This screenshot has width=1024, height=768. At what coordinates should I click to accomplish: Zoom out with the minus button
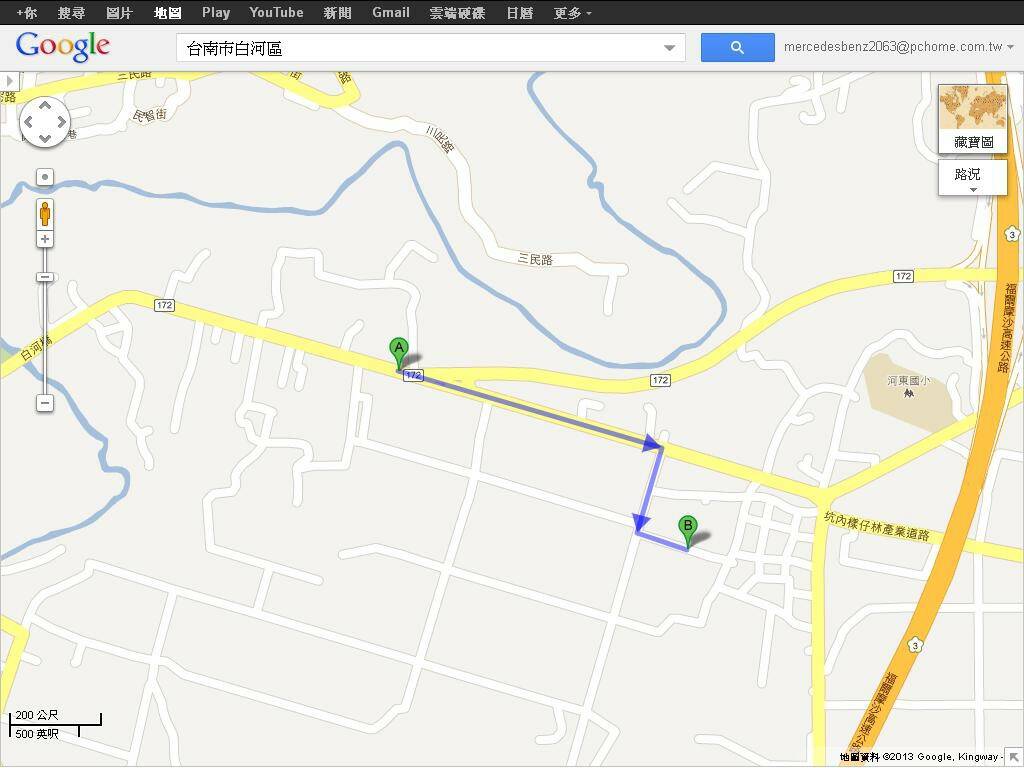45,403
